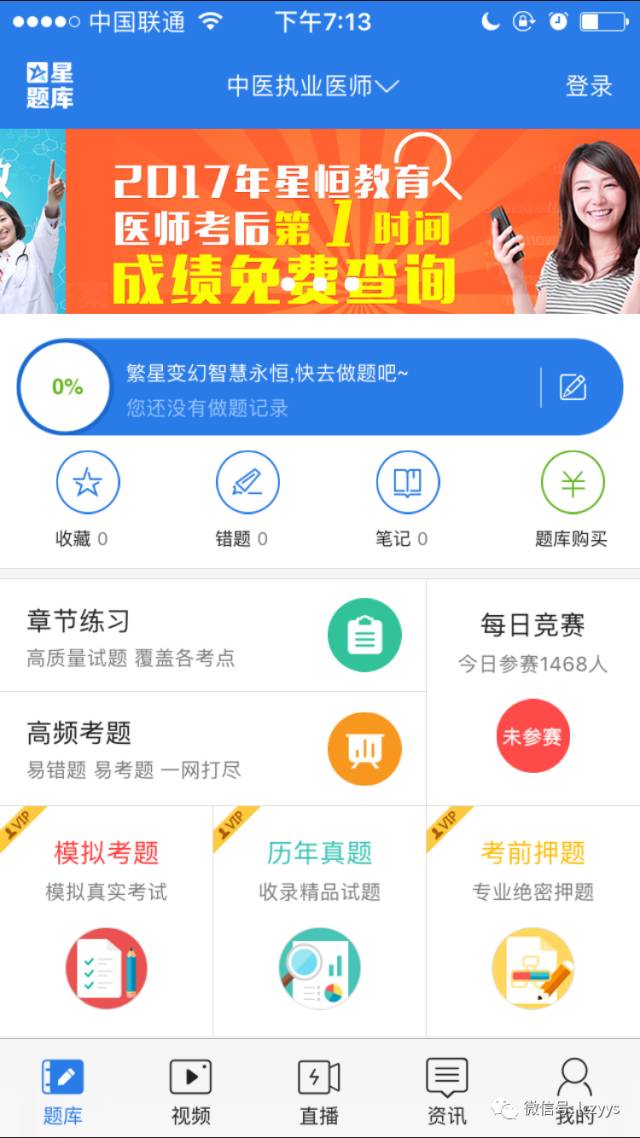Viewport: 640px width, 1138px height.
Task: Open the 模拟考题 VIP card
Action: [106, 920]
